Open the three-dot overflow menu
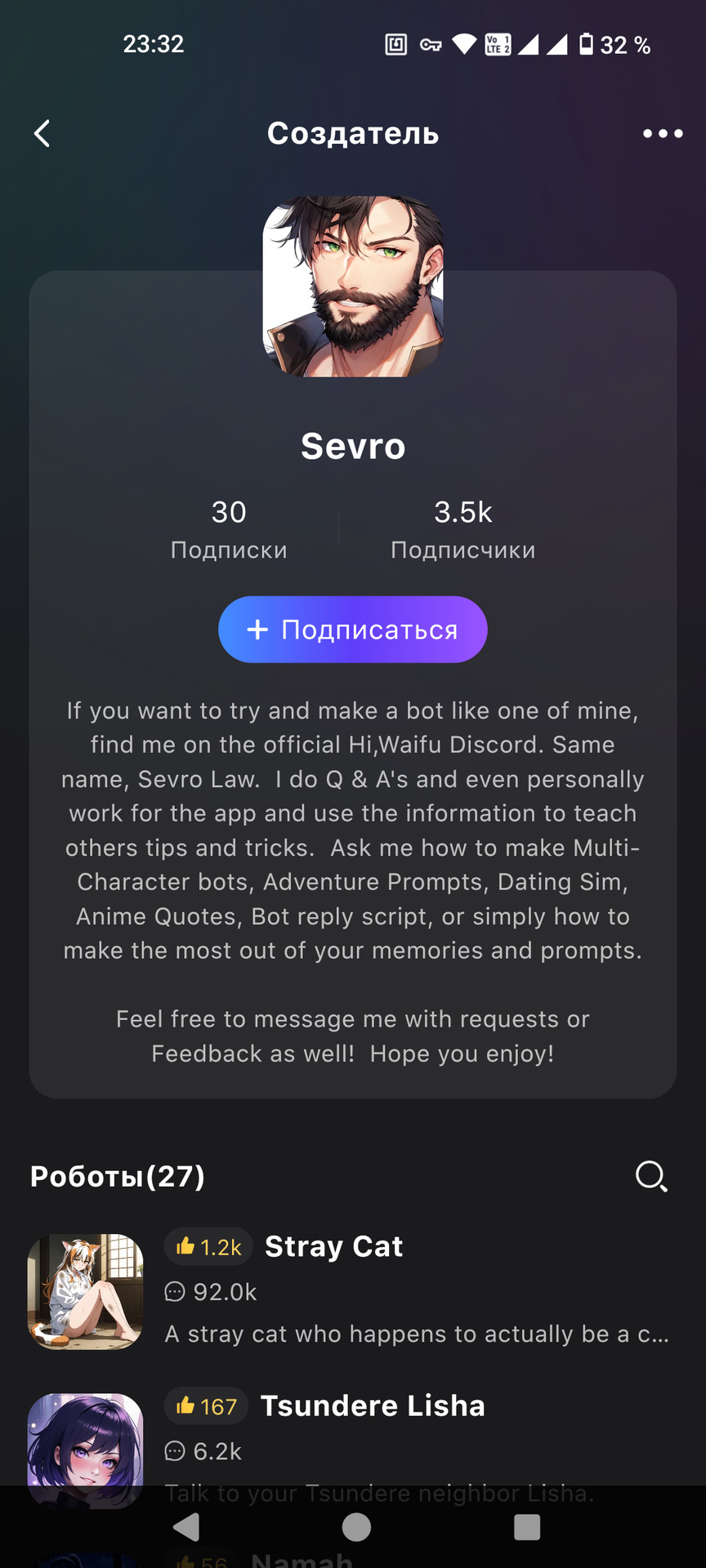This screenshot has width=706, height=1568. [663, 134]
